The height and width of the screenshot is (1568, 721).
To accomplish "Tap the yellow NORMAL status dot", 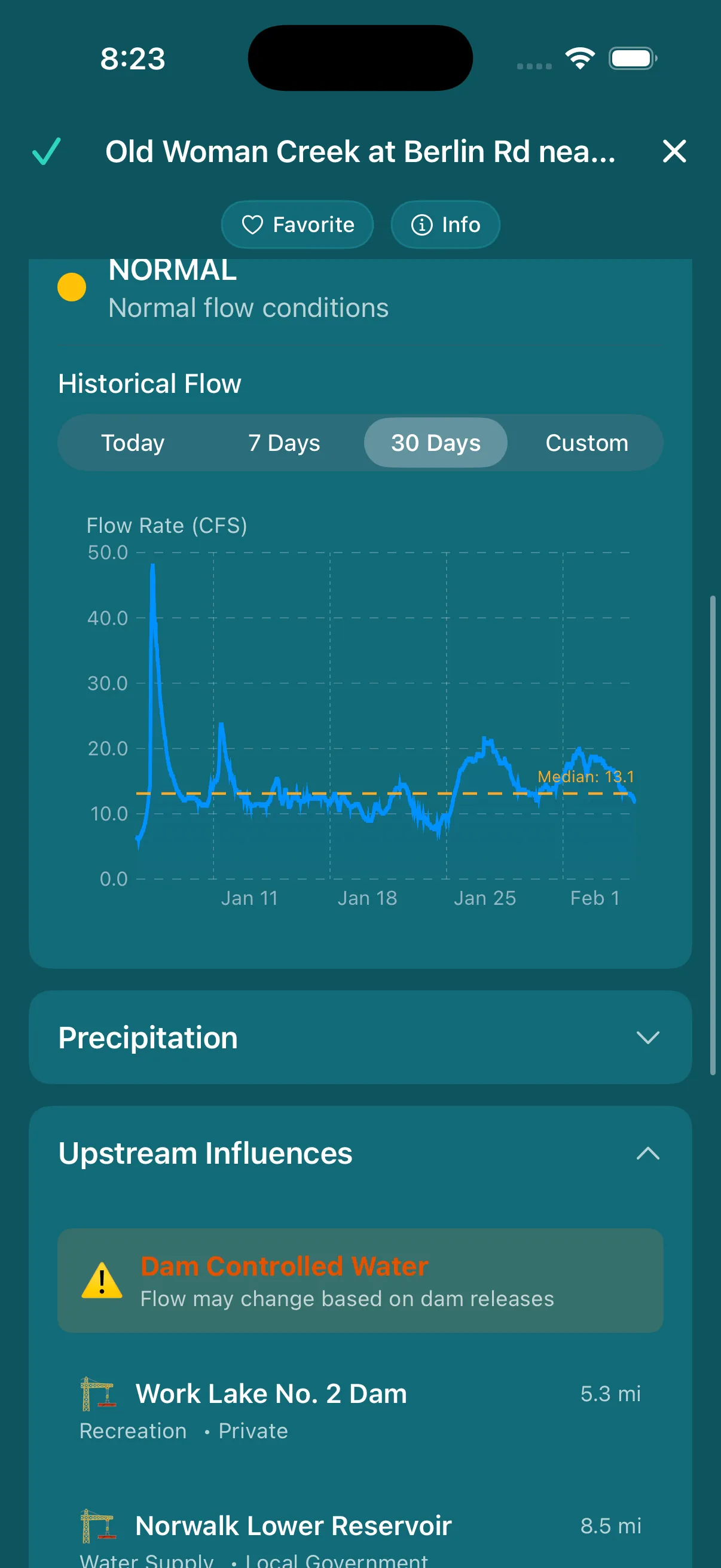I will tap(72, 287).
